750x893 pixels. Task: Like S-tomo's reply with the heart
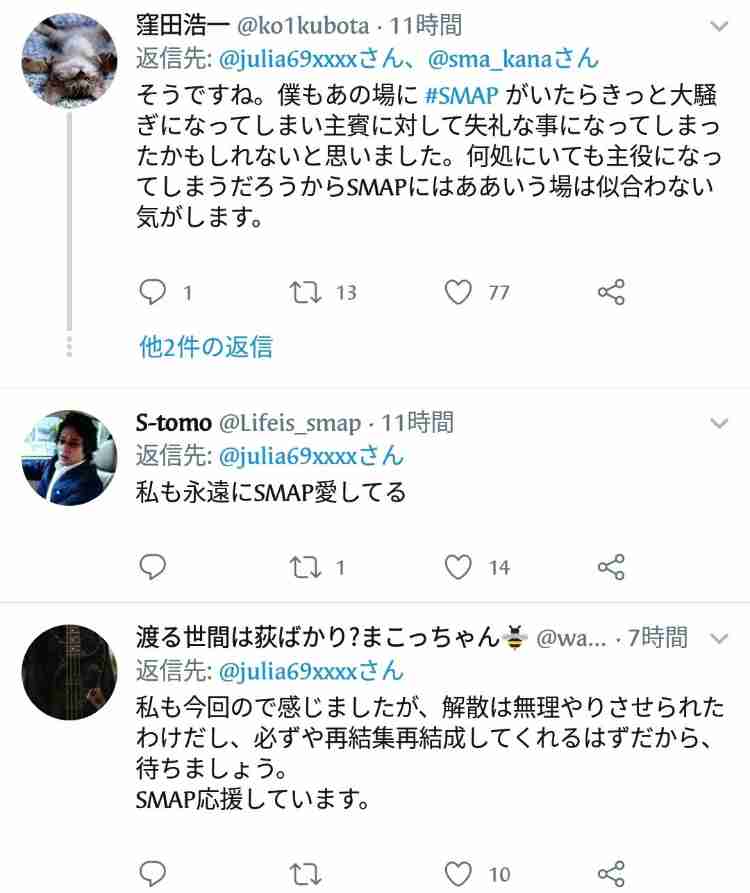458,567
